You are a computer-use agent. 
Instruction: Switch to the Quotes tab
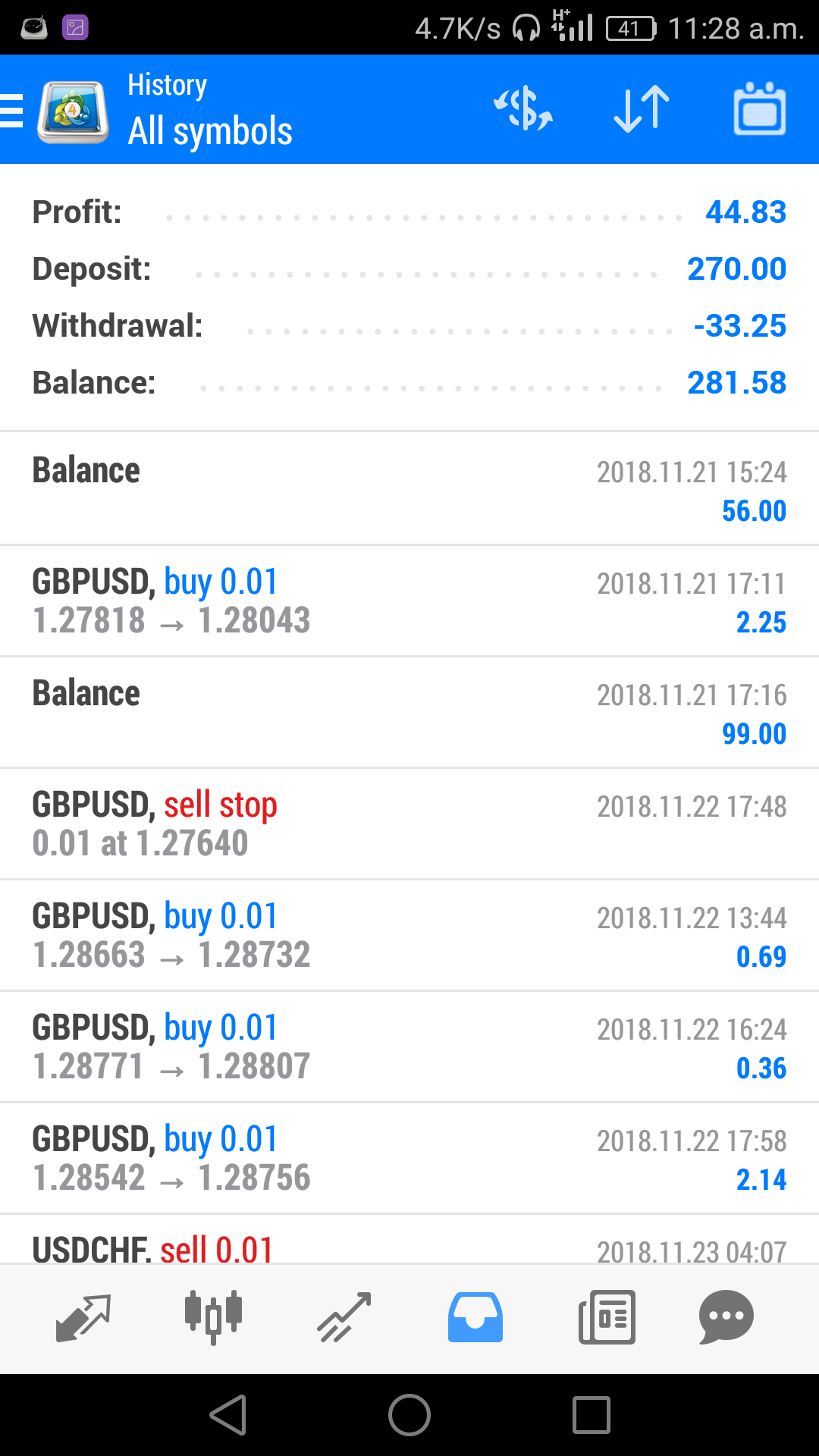(83, 1318)
